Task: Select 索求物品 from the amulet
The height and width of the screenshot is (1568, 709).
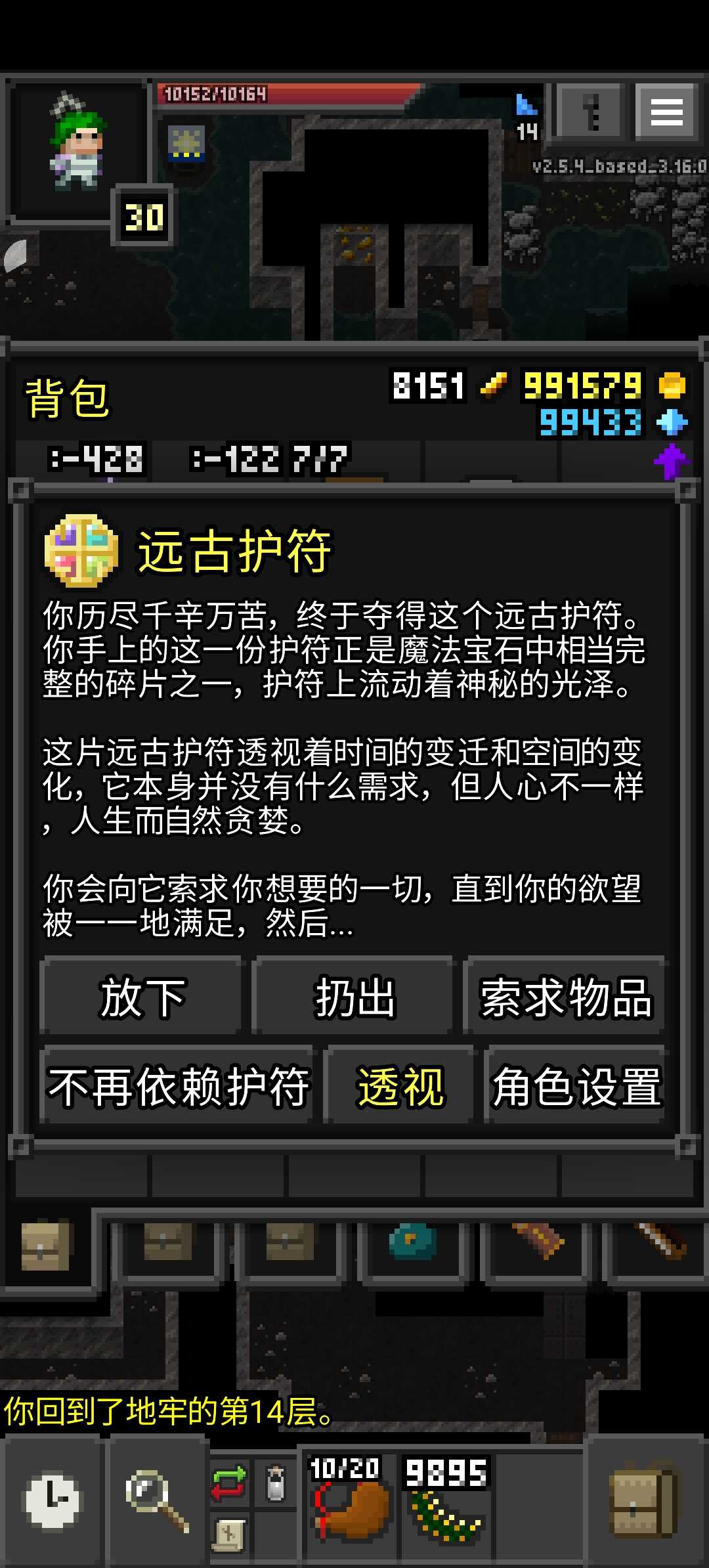Action: (x=566, y=997)
